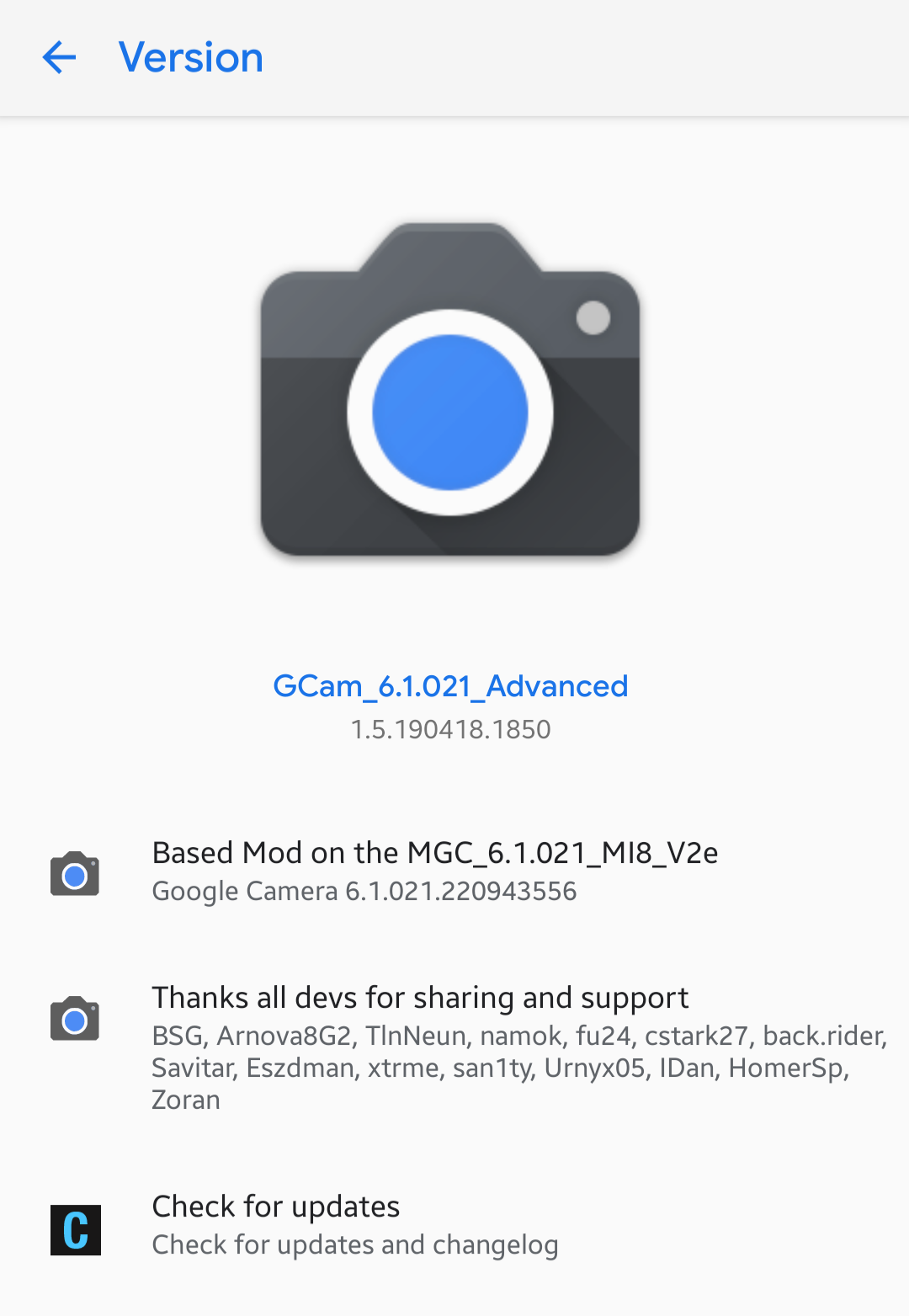Go back from the Version screen
This screenshot has height=1316, width=909.
point(59,57)
